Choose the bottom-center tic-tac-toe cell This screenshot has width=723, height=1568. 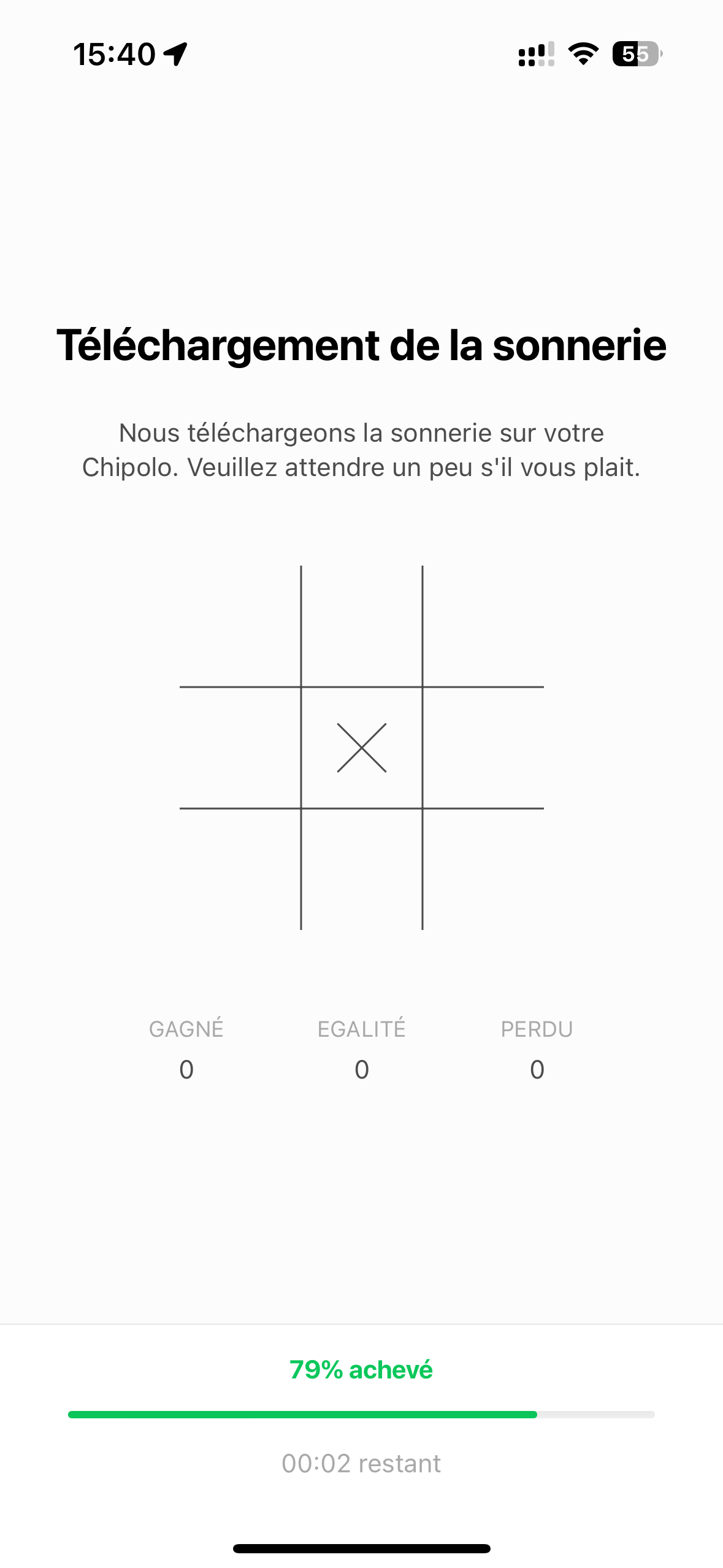click(362, 869)
